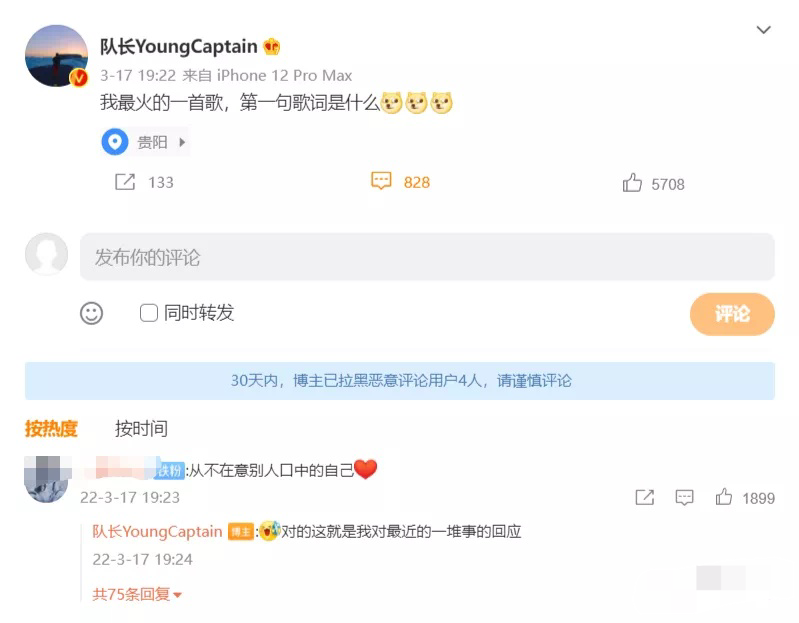This screenshot has width=799, height=623.
Task: Reply to the 从不在意别人口中的自己 comment
Action: (684, 497)
